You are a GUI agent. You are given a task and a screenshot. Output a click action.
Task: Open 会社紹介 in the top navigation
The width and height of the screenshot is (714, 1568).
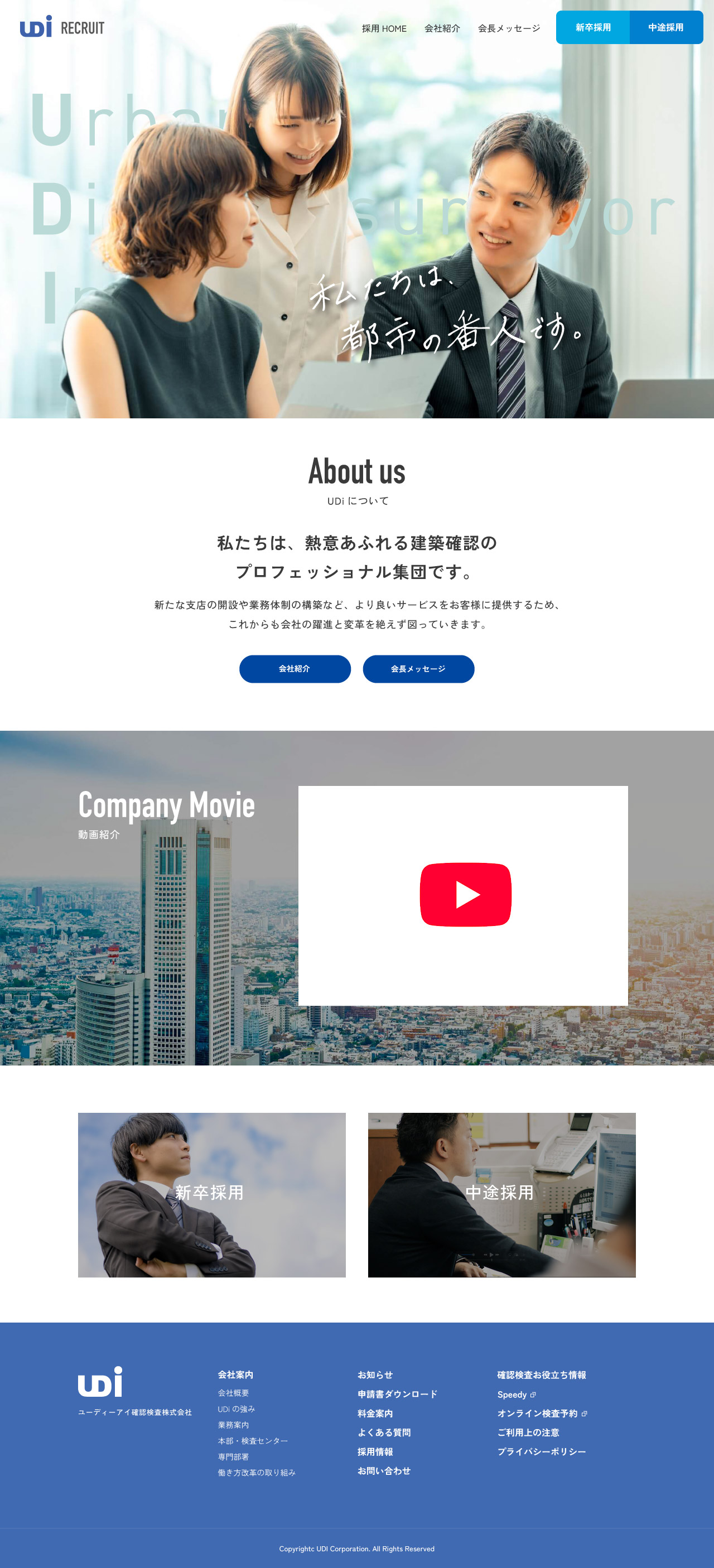(442, 28)
